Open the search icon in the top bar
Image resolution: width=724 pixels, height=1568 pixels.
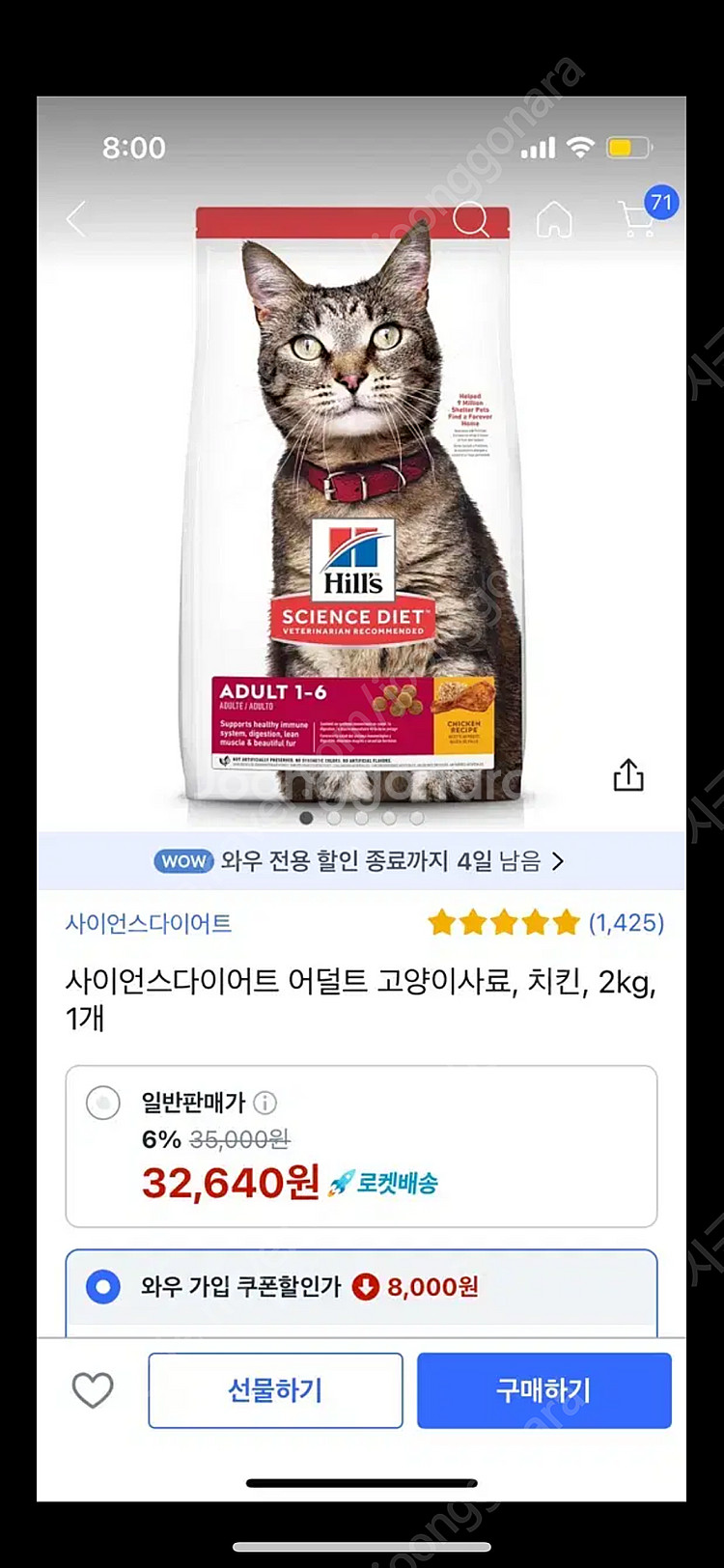(x=473, y=220)
